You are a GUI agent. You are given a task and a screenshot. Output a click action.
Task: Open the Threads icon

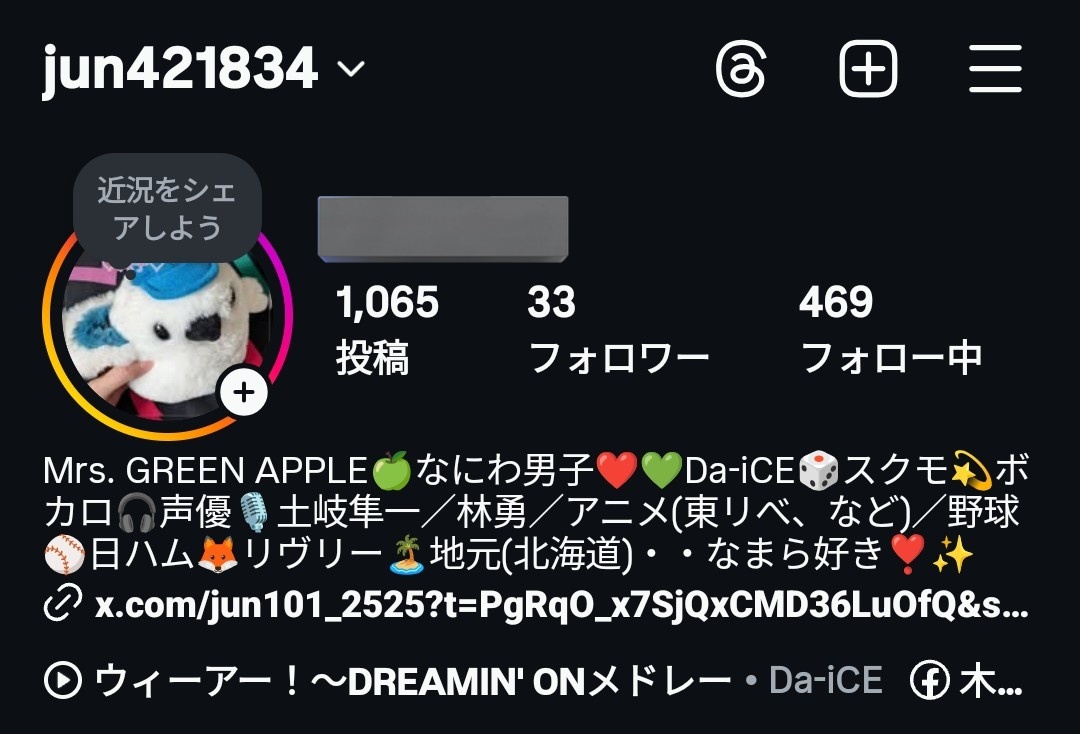[x=742, y=71]
